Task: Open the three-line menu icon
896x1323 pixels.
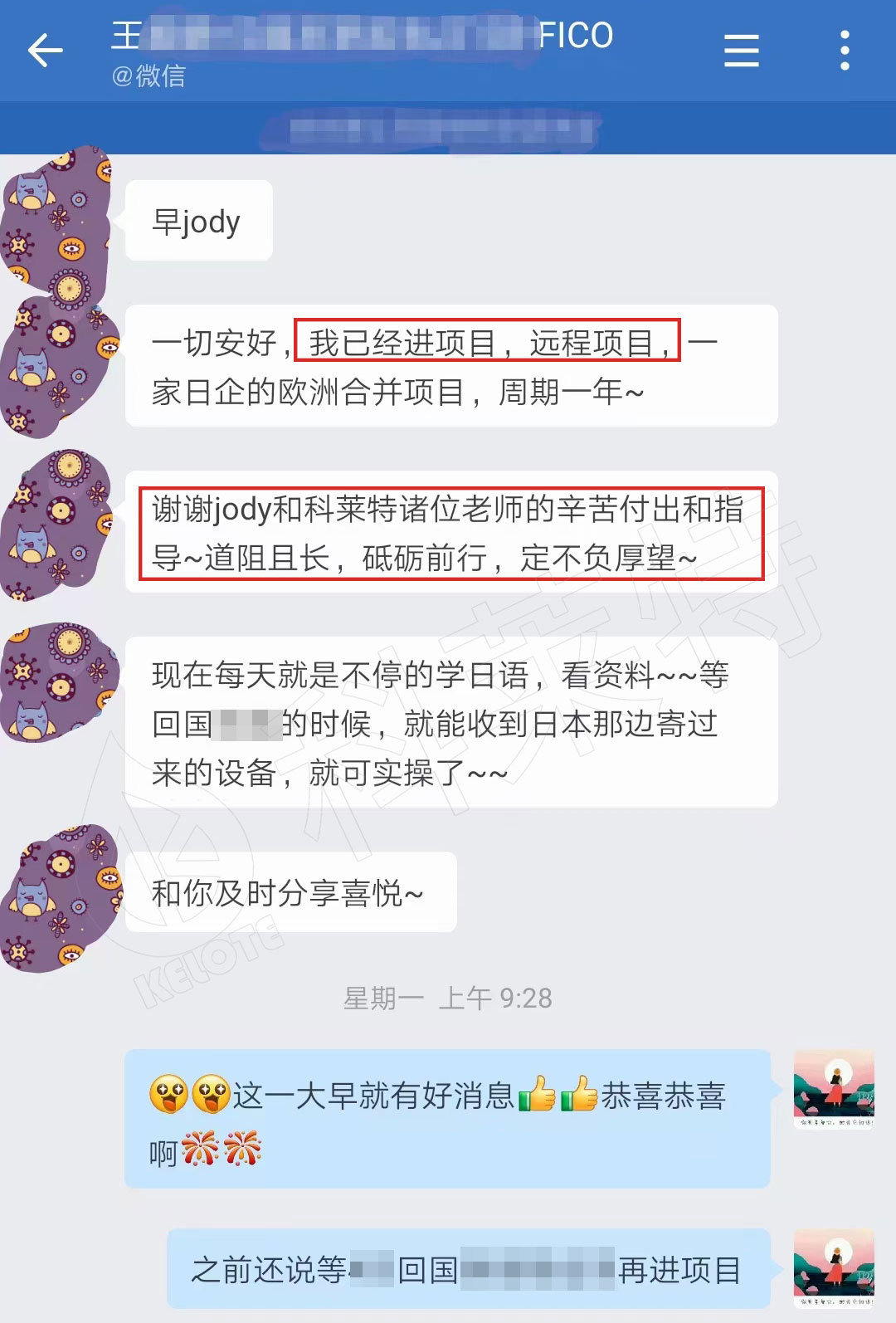Action: 741,51
